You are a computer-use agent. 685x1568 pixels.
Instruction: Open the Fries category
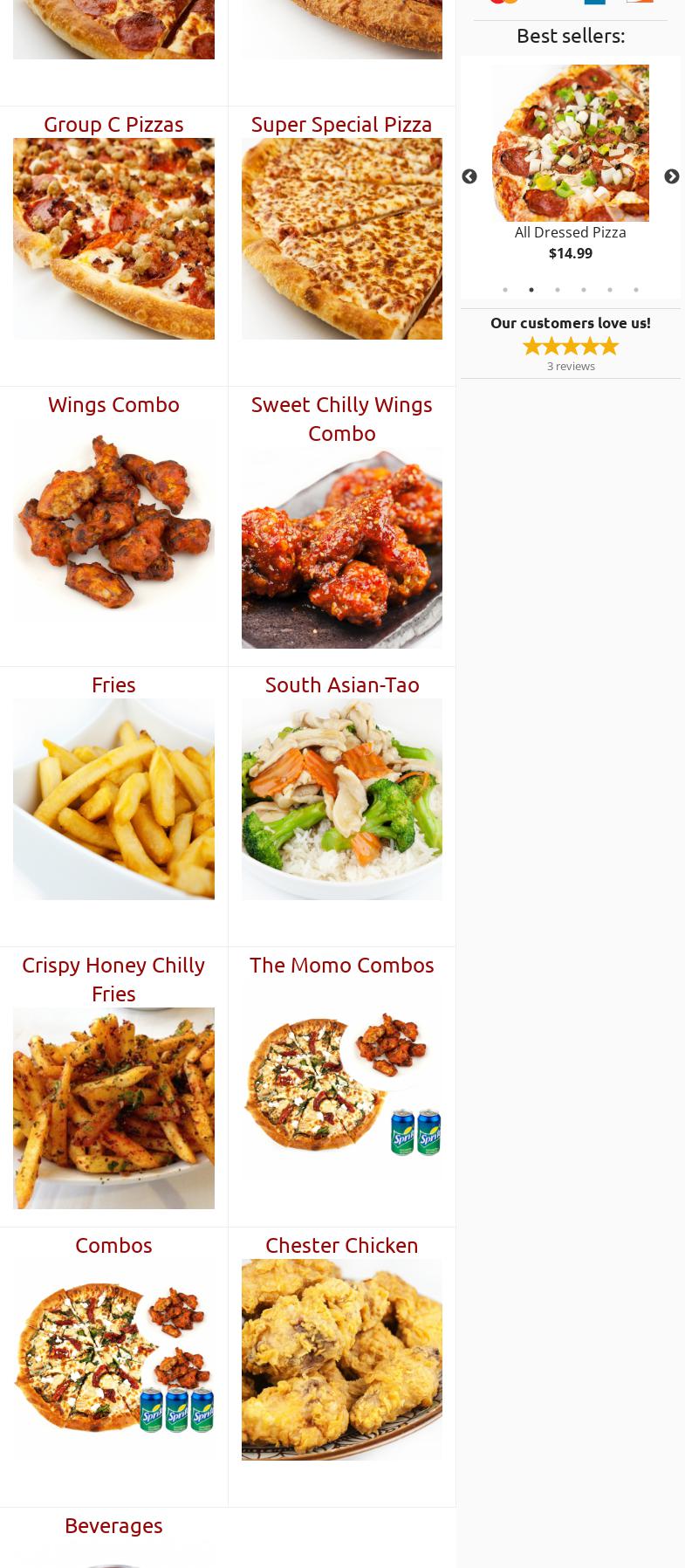113,685
